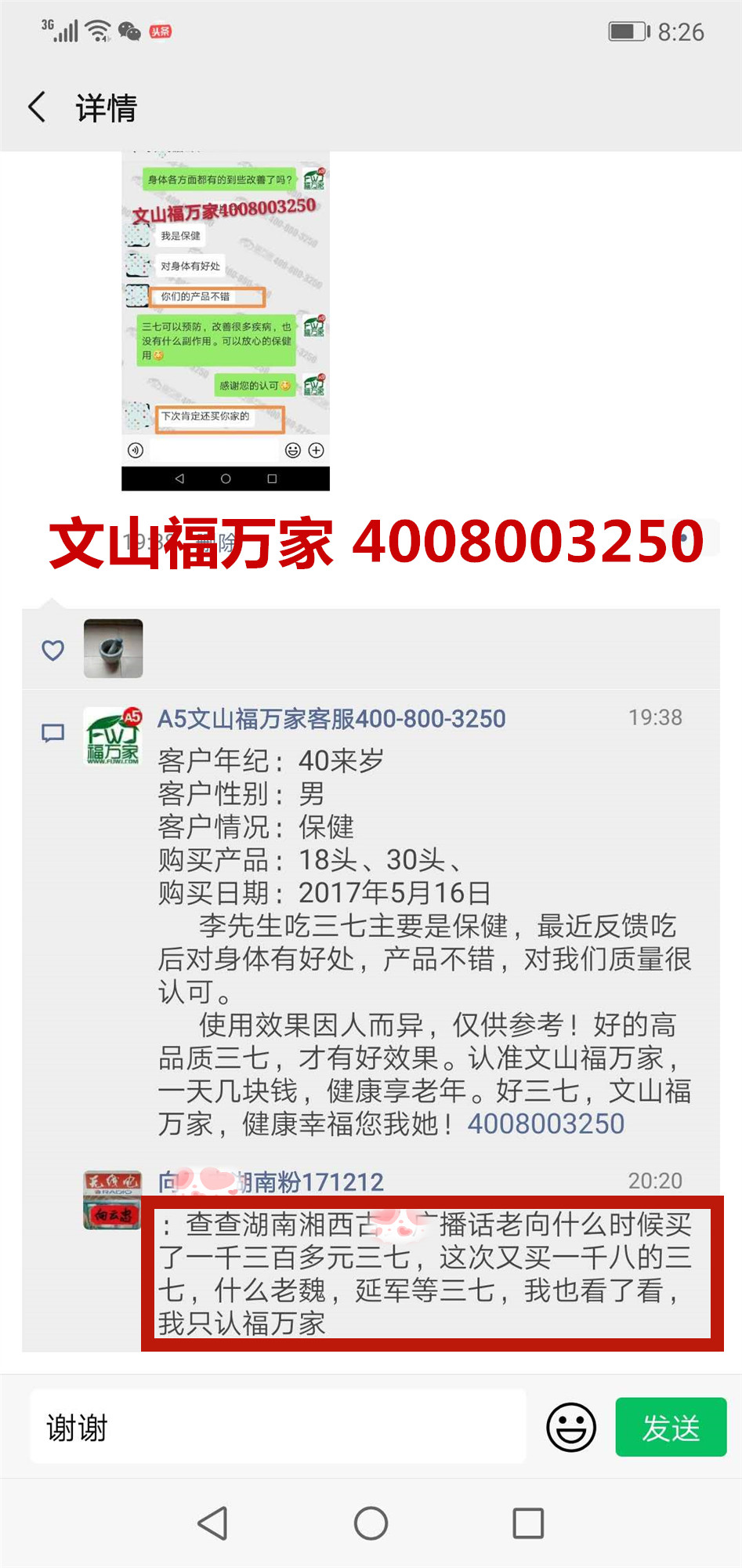Tap the name A5文山福万家客服400-800-3250
The image size is (742, 1568).
(x=331, y=719)
